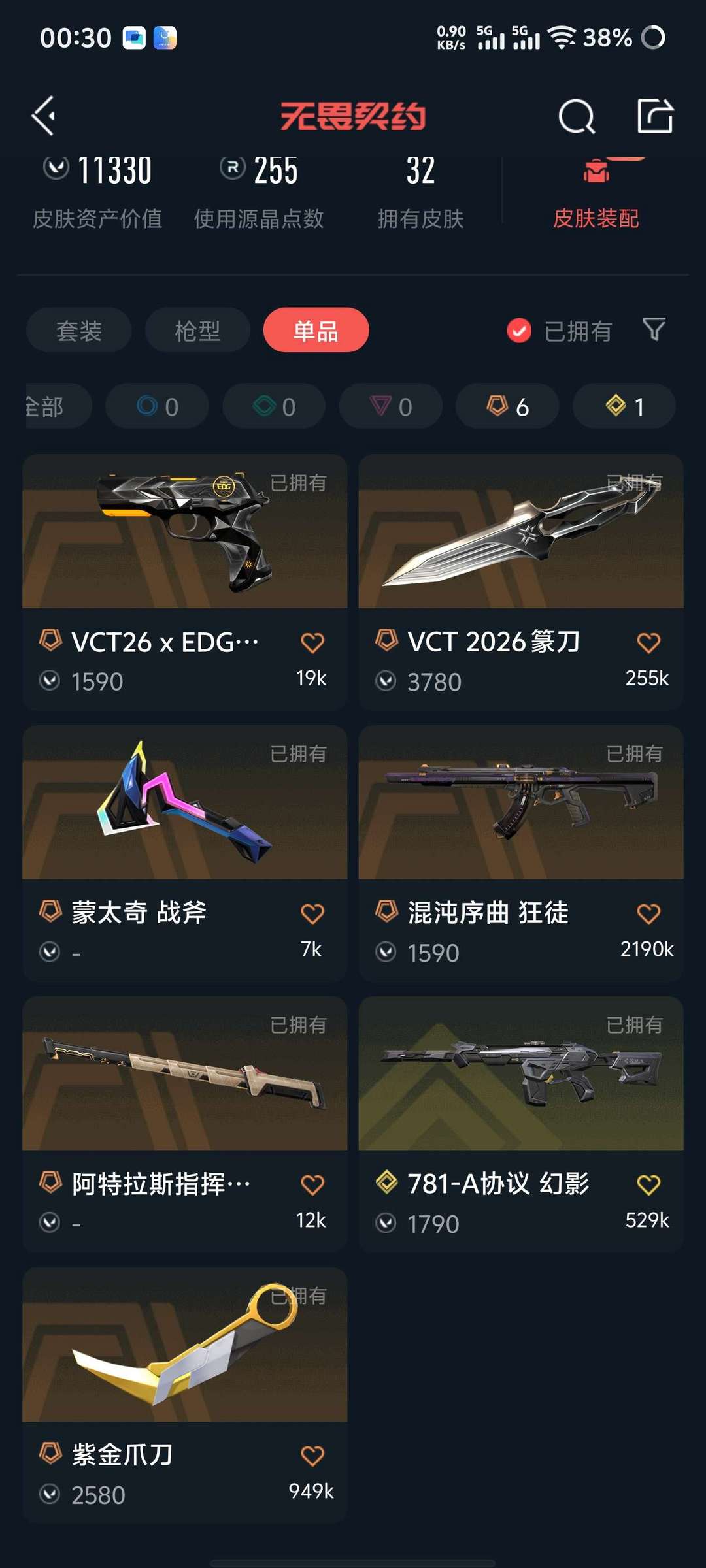This screenshot has height=1568, width=706.
Task: Switch to the 枪型 tab
Action: (197, 331)
